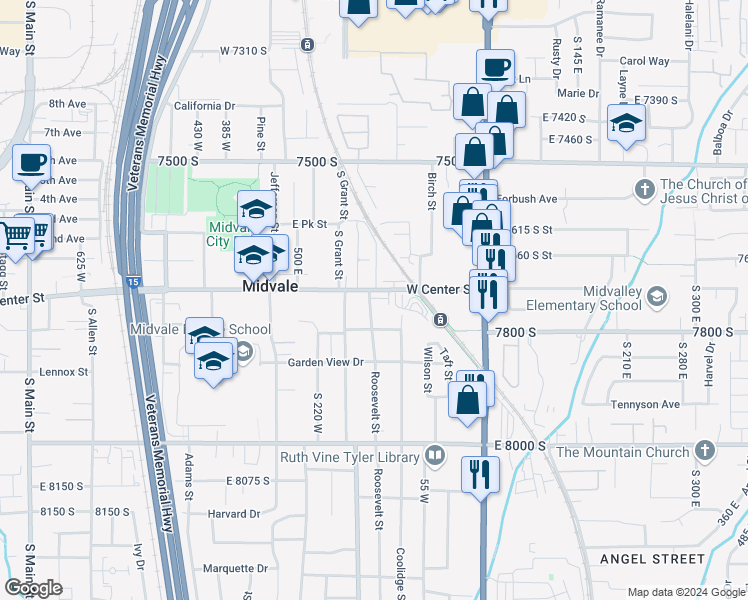Tap The Mountain Church place icon

(x=706, y=451)
